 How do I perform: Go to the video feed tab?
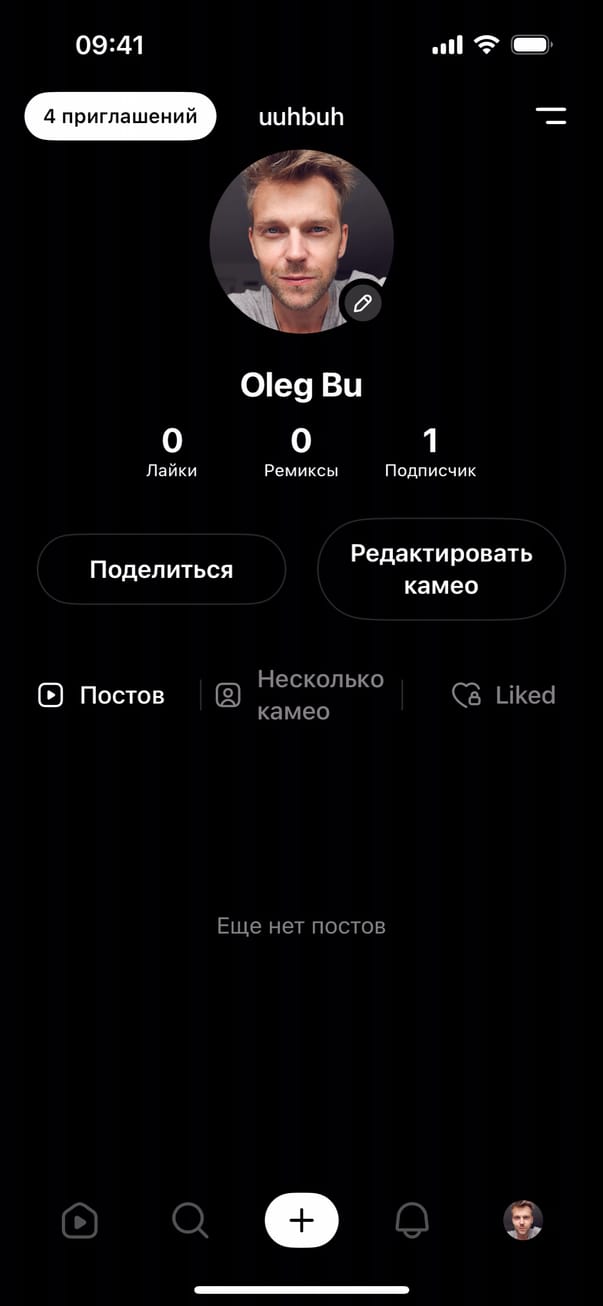tap(79, 1220)
